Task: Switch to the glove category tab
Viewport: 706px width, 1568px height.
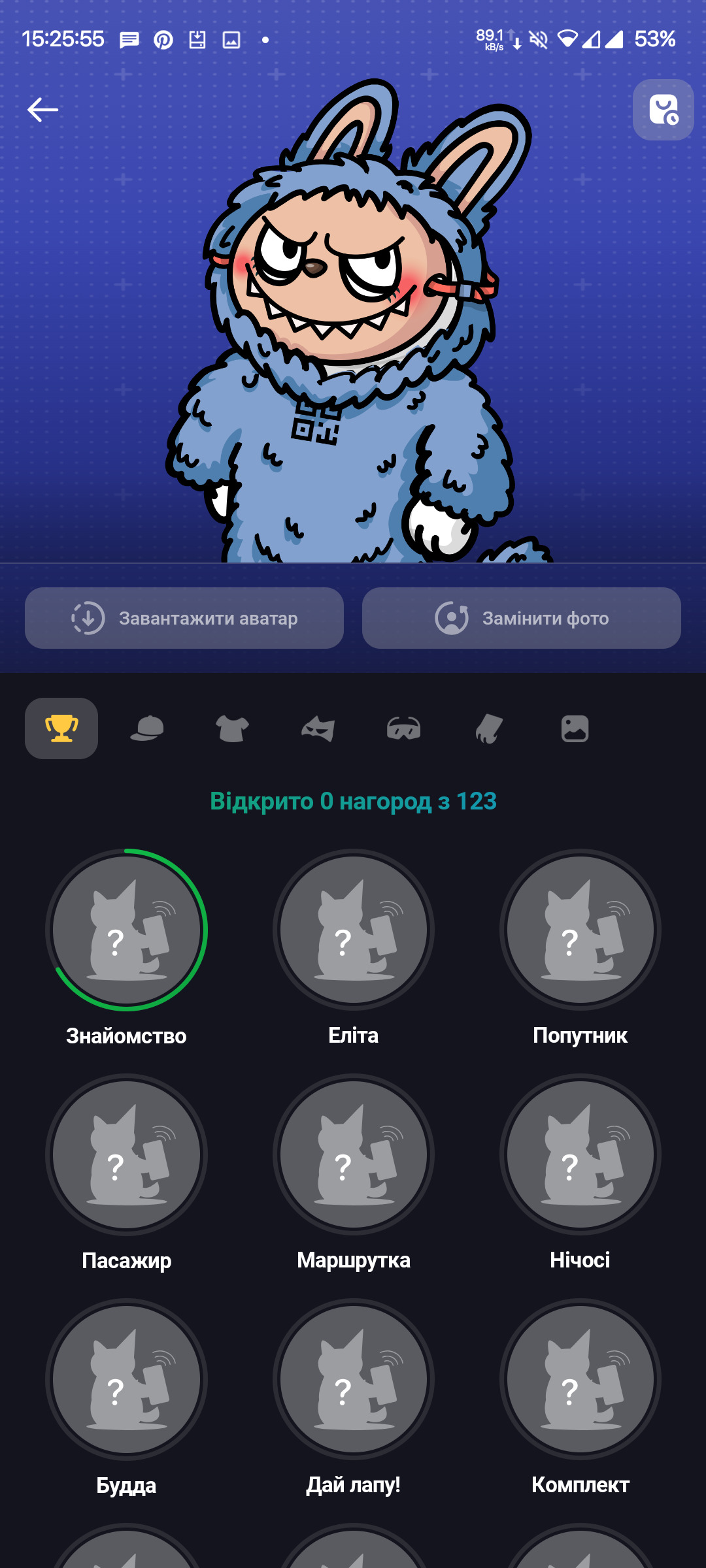Action: tap(489, 728)
